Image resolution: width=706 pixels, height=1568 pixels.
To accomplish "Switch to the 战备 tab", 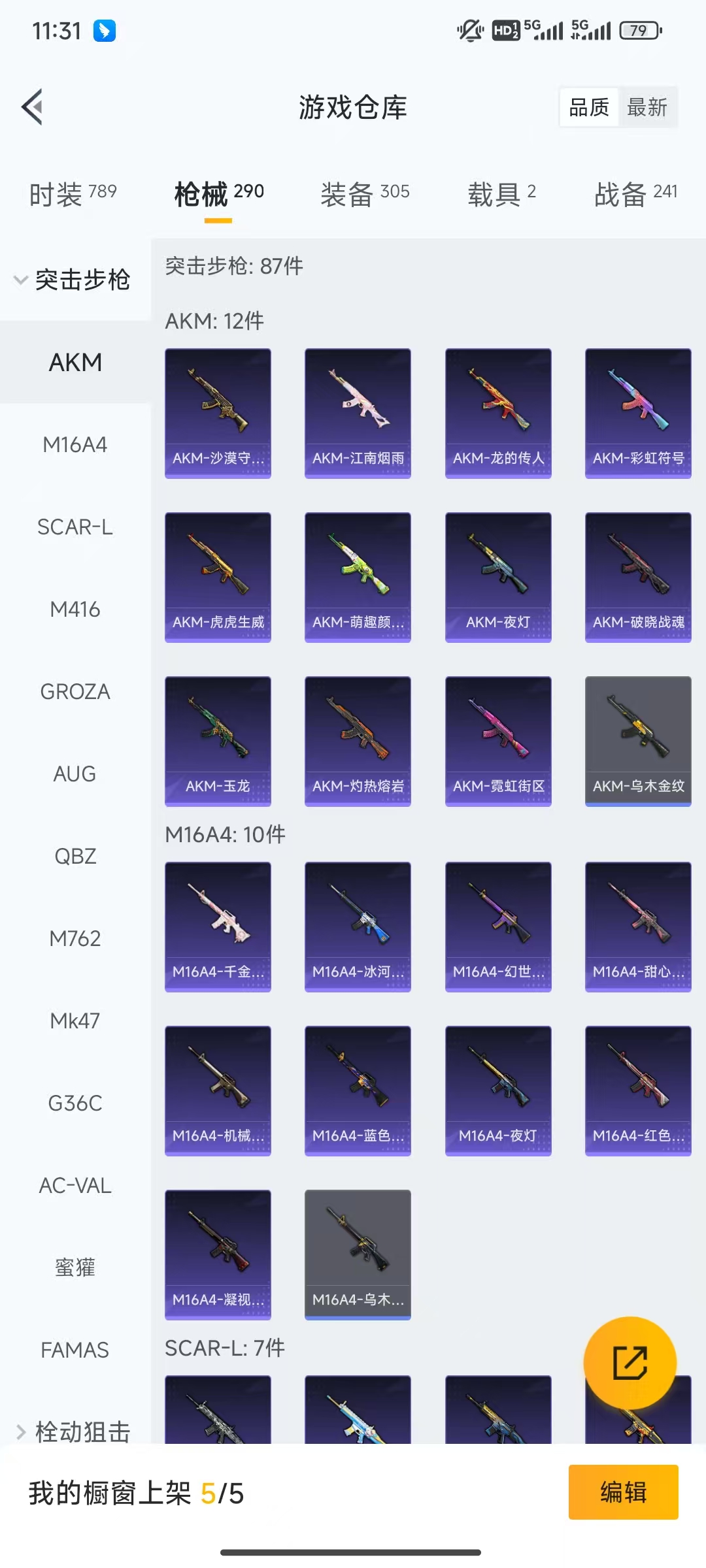I will click(635, 194).
